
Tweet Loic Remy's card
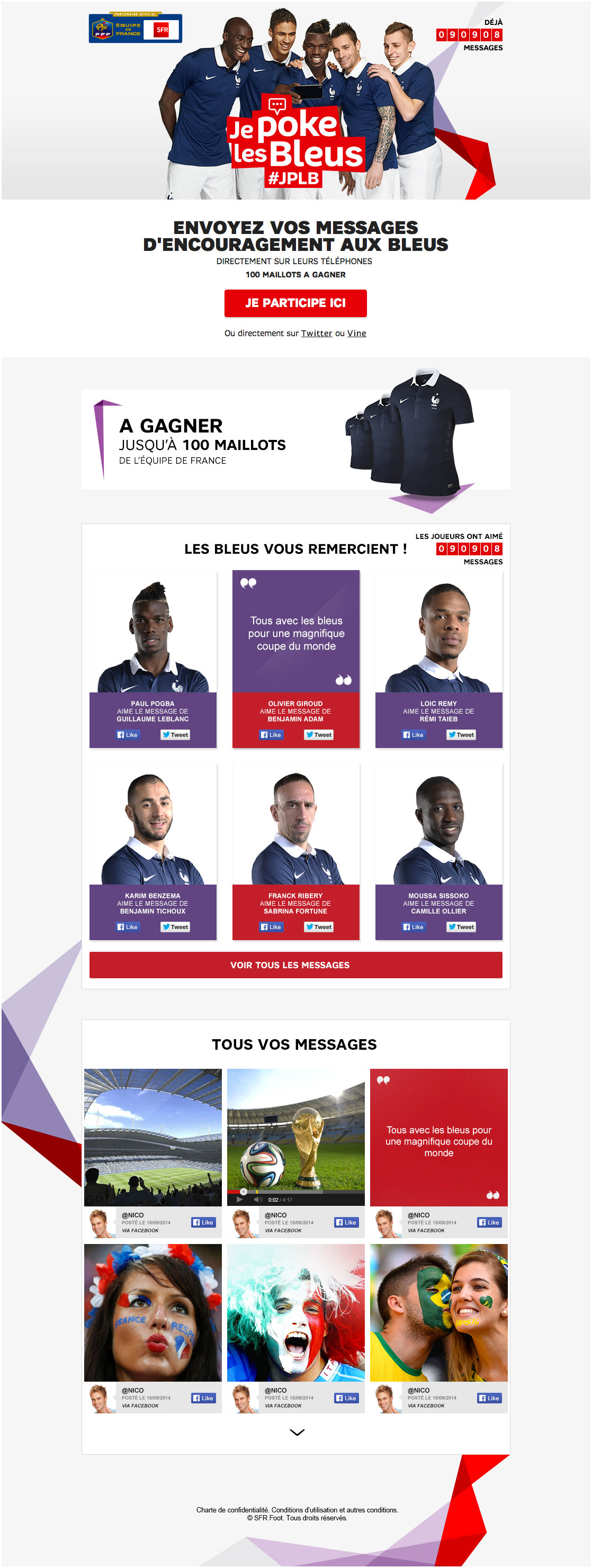[x=461, y=735]
